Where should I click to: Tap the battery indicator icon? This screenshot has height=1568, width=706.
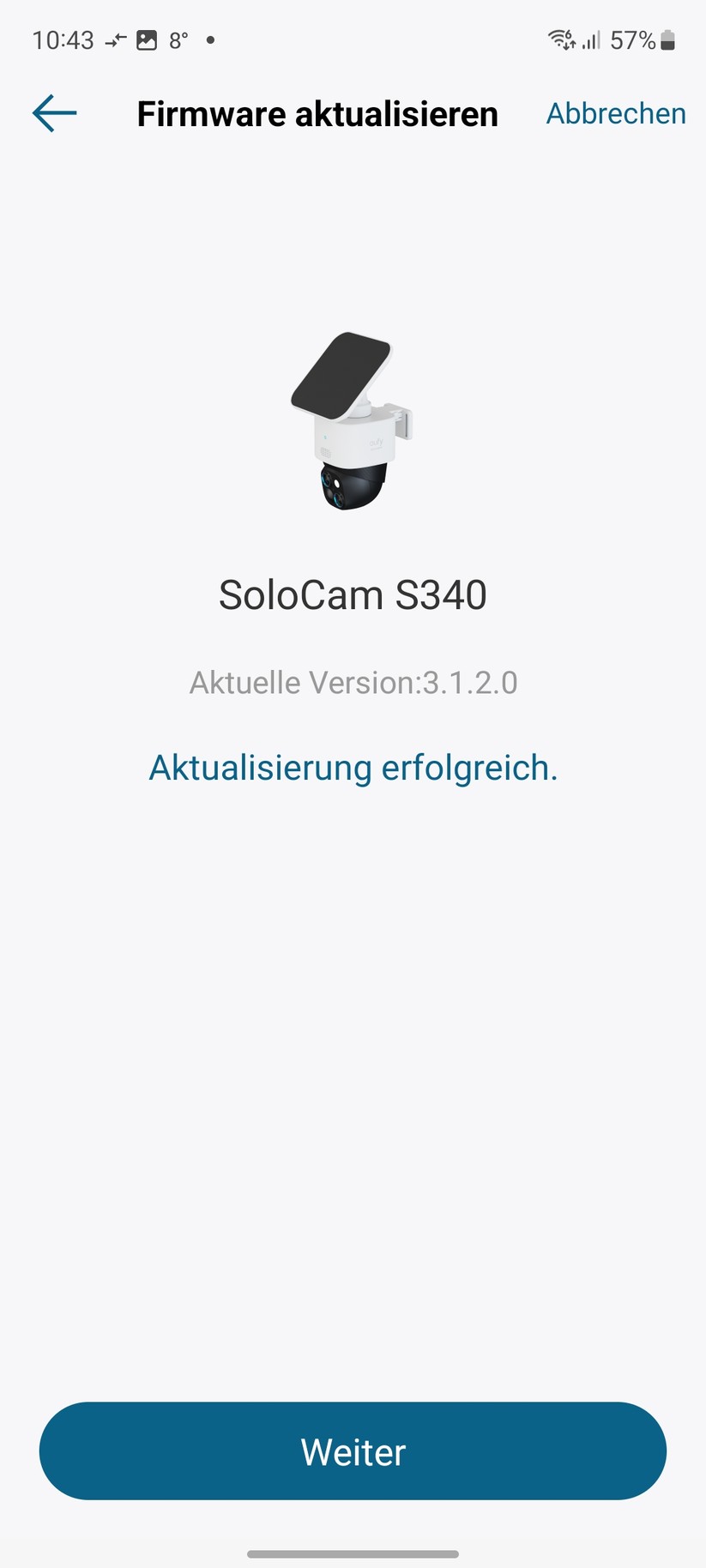(x=667, y=39)
